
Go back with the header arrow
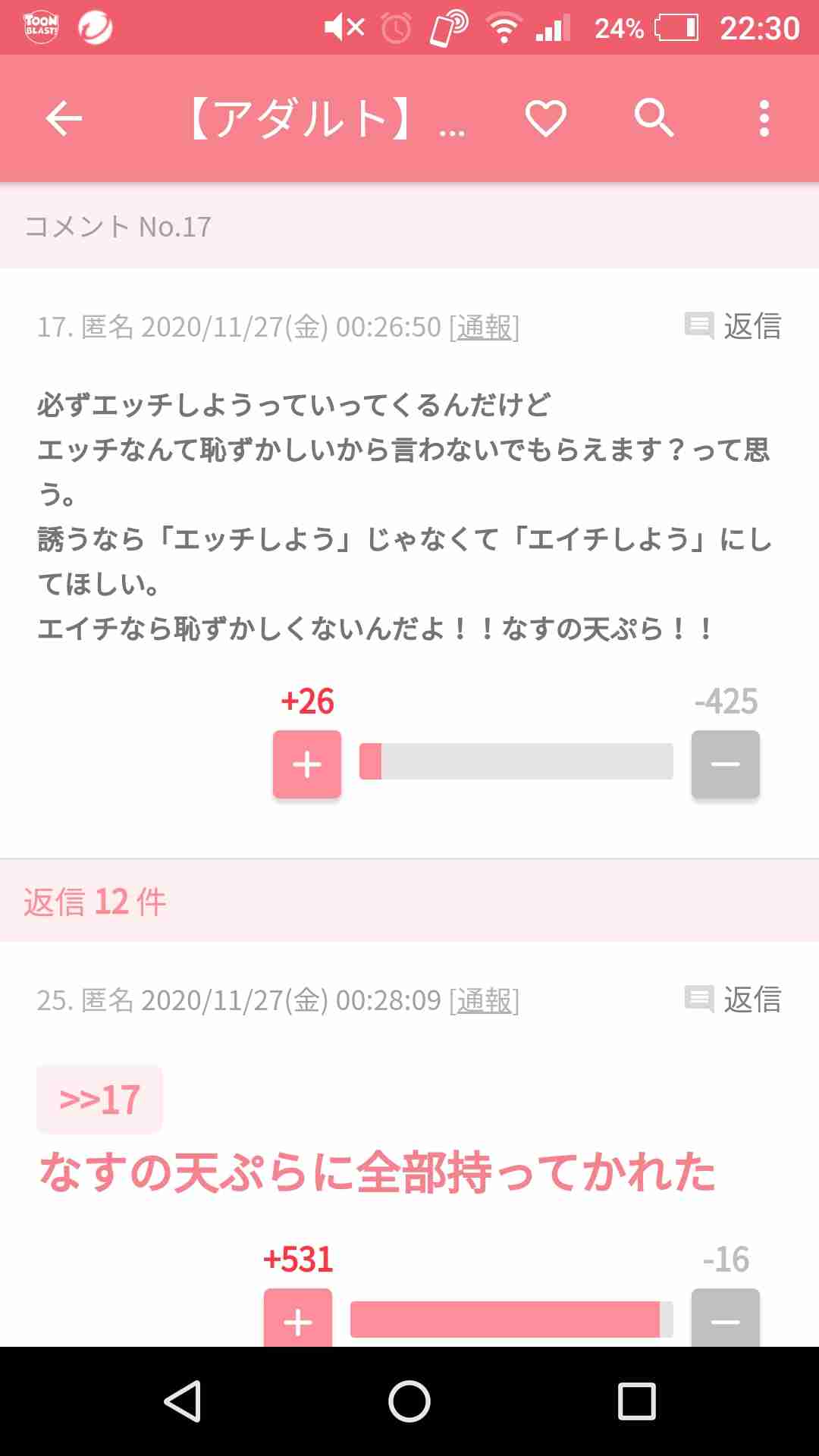(x=64, y=119)
